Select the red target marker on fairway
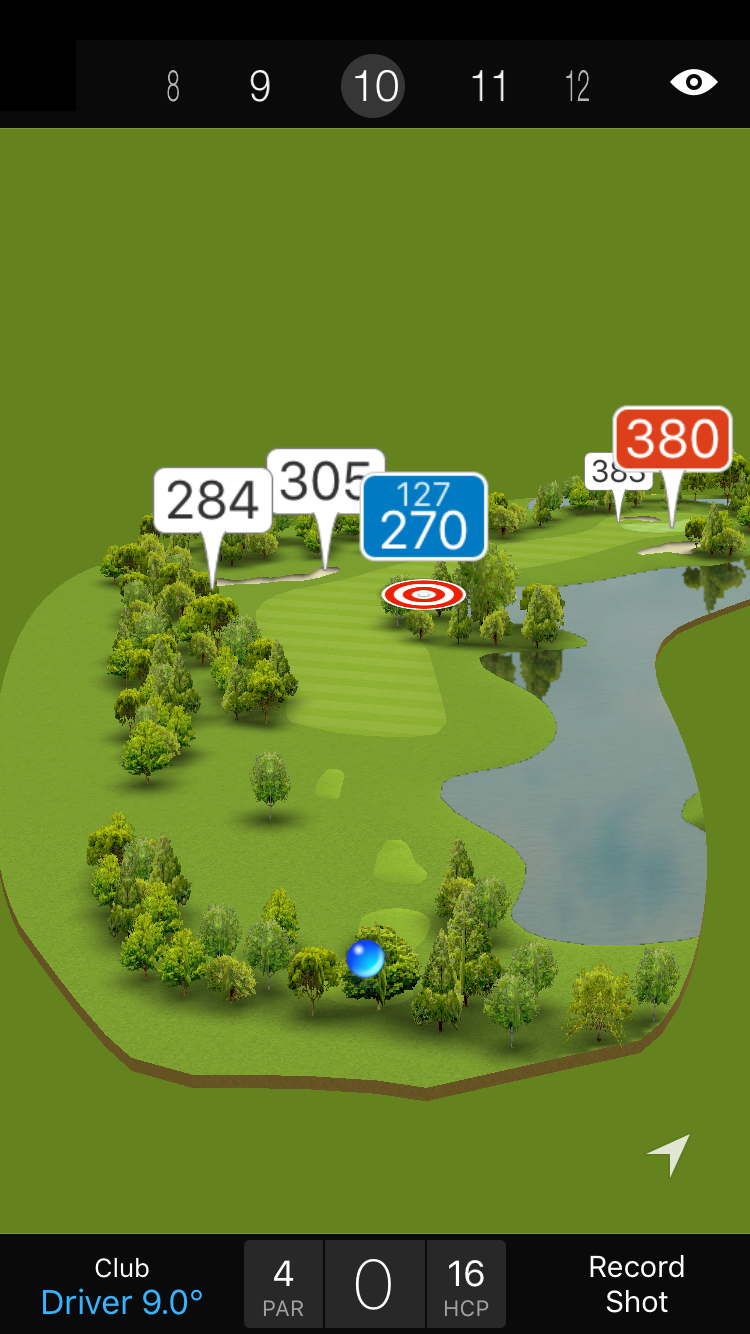This screenshot has height=1334, width=750. tap(424, 595)
